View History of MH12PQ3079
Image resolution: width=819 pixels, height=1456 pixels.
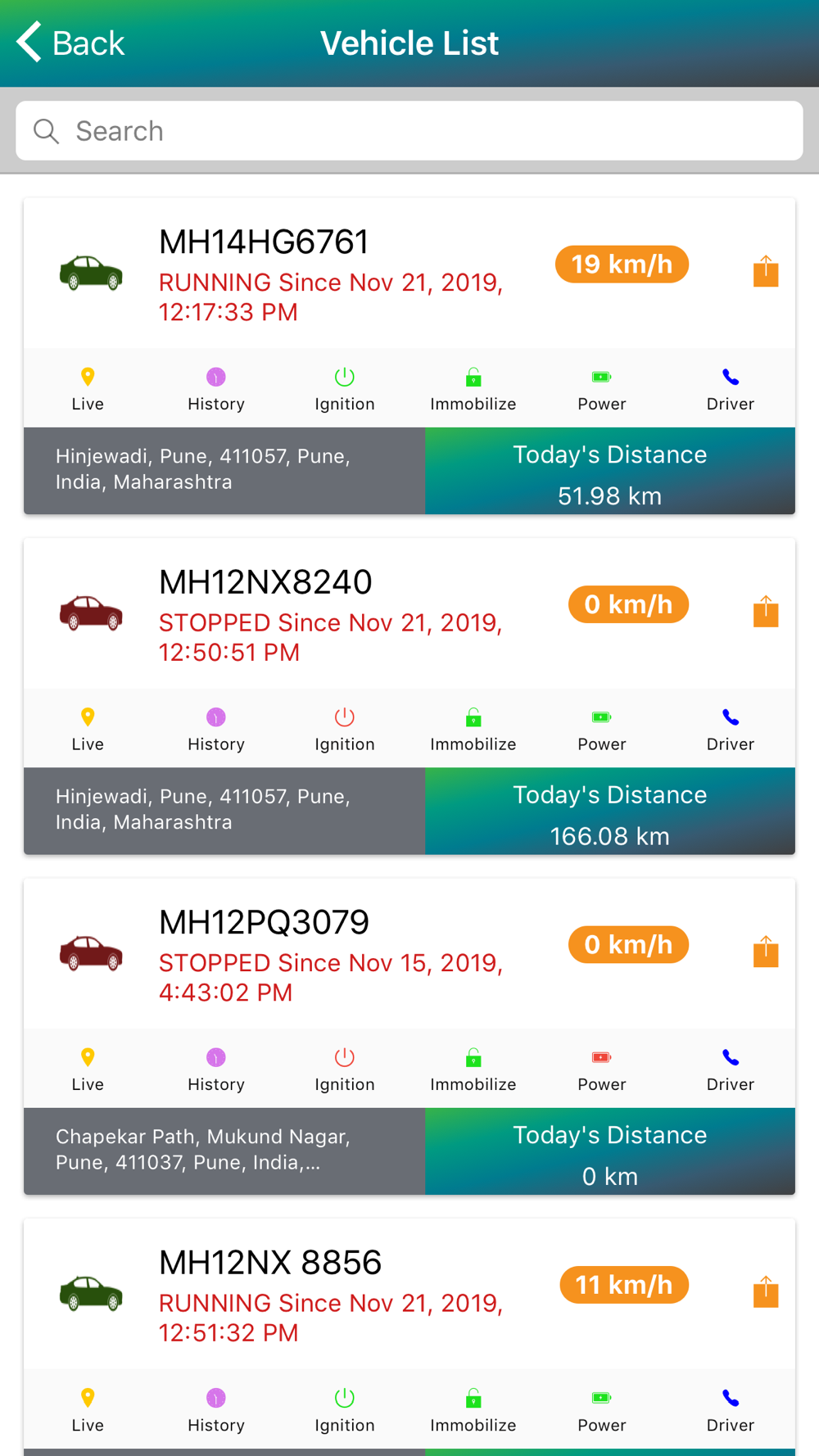216,1069
